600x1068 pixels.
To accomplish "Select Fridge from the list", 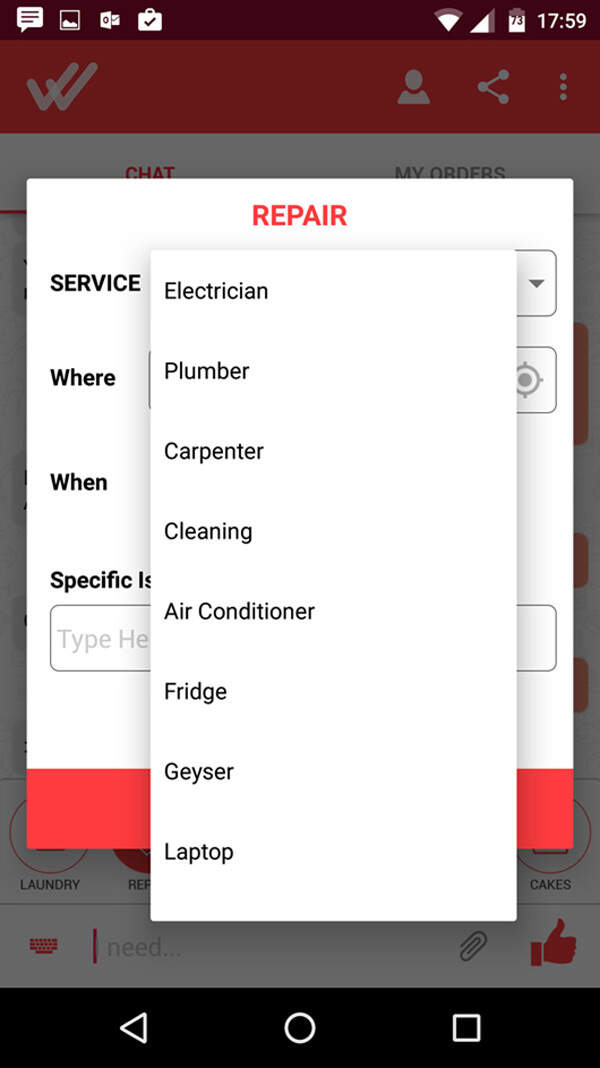I will tap(195, 691).
